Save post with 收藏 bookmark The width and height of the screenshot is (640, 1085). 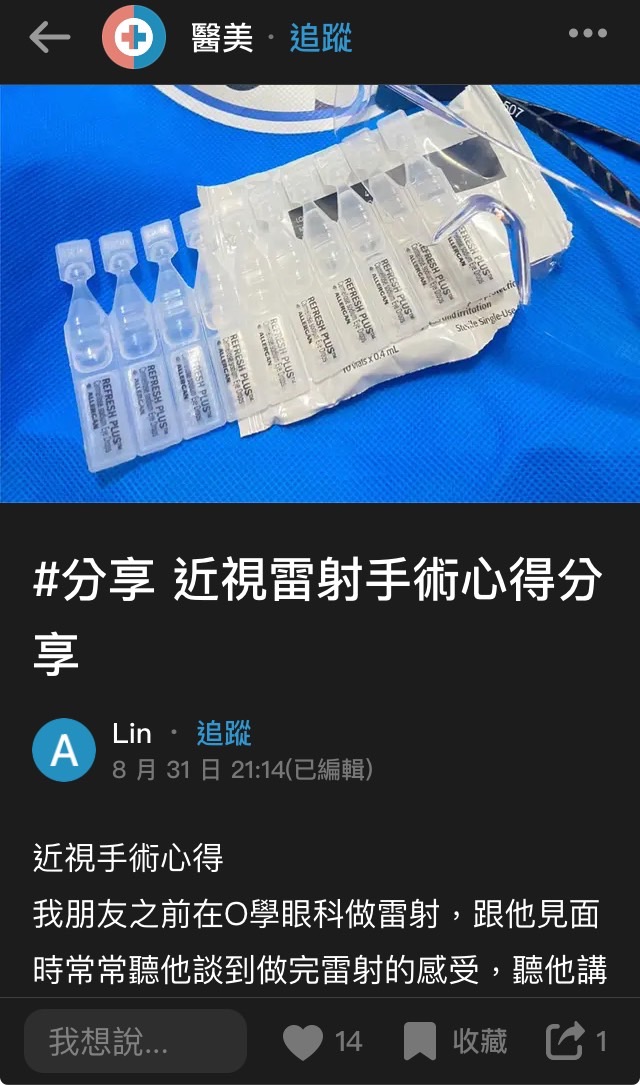[456, 1042]
